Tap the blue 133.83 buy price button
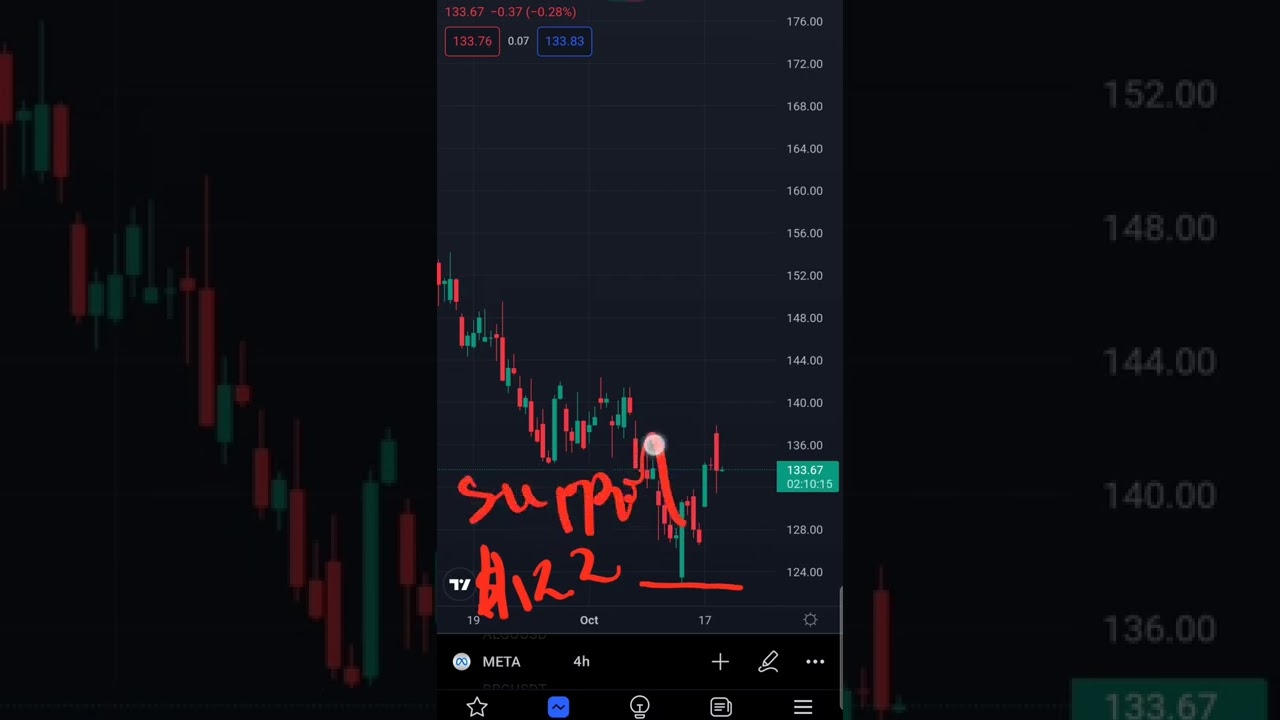Viewport: 1280px width, 720px height. coord(564,41)
